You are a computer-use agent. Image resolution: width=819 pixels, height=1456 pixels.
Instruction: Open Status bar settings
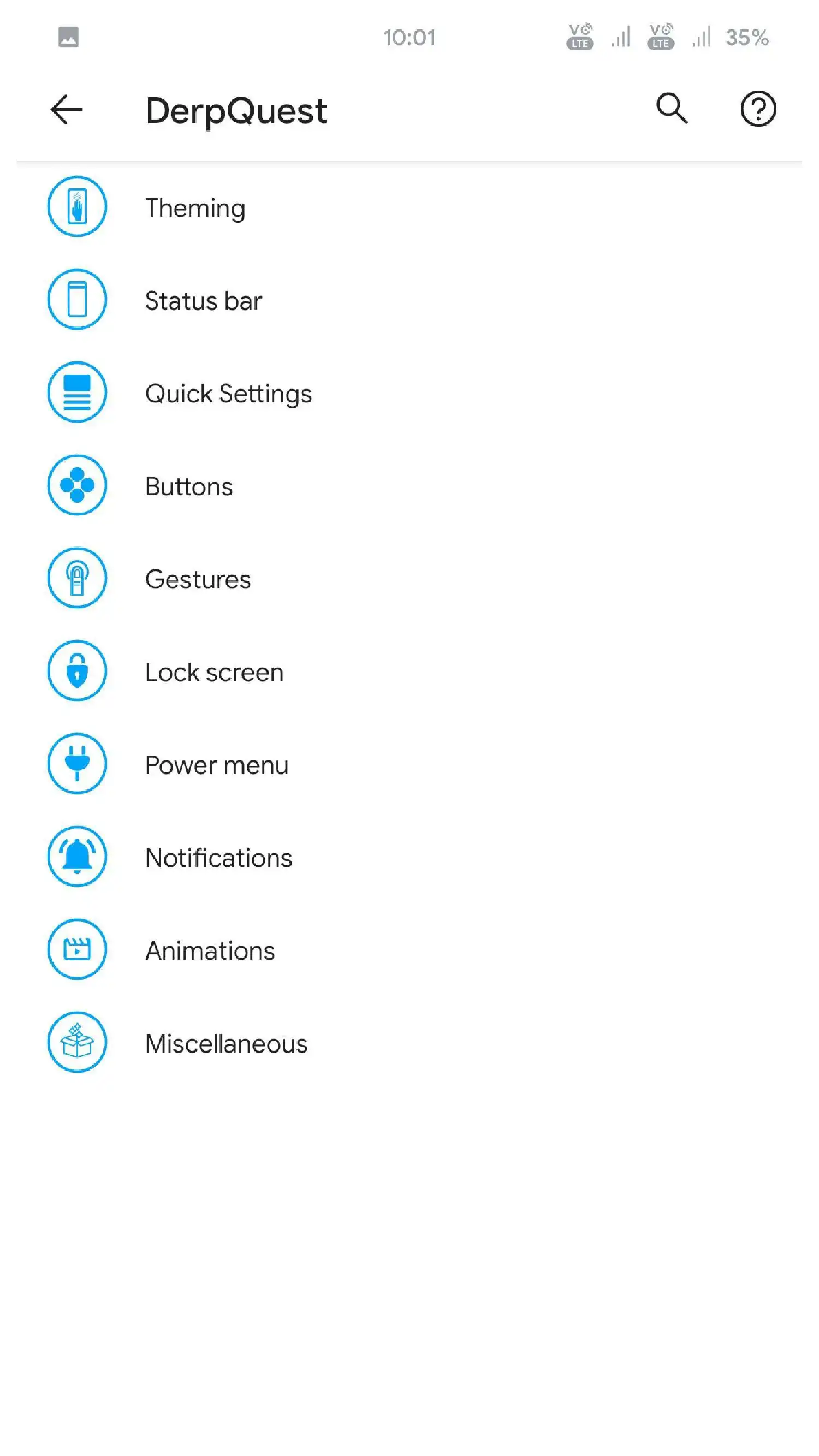tap(203, 300)
